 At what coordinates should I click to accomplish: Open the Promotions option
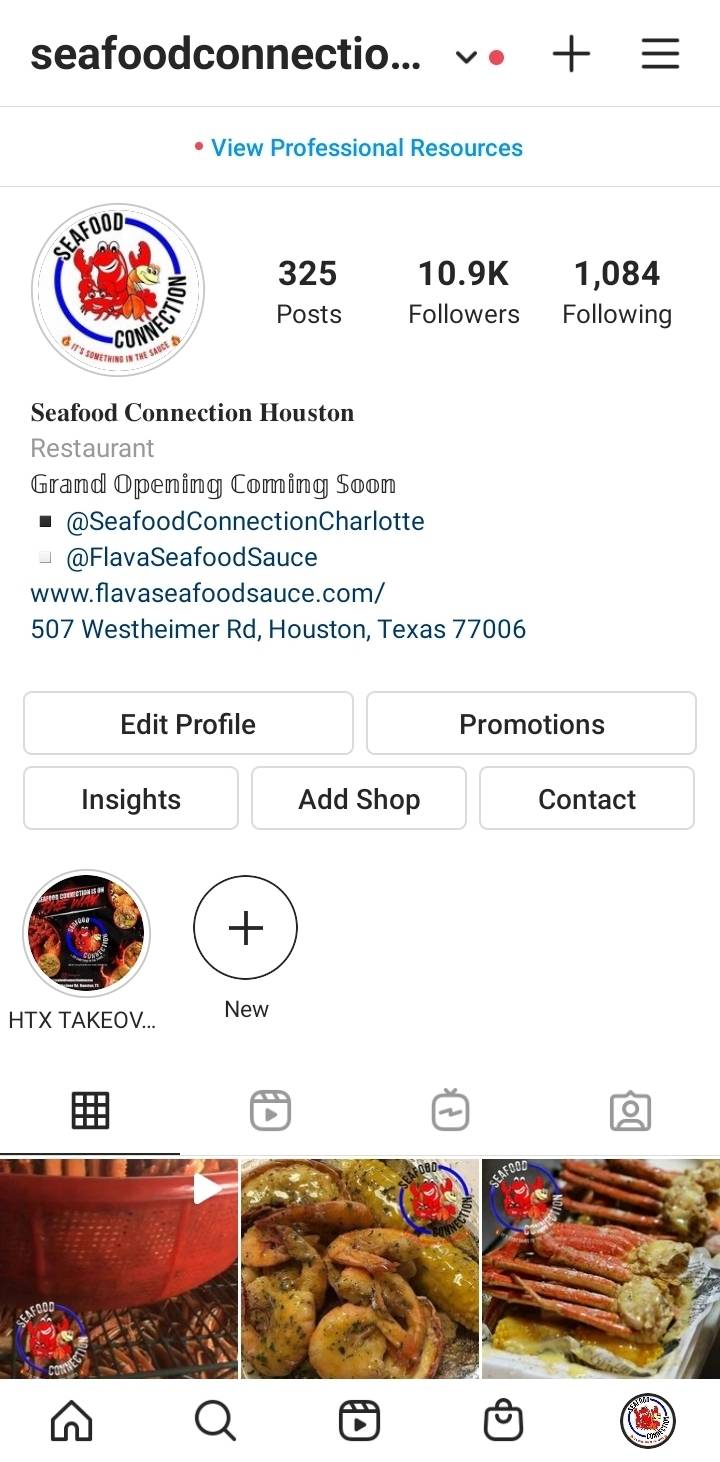[x=531, y=723]
